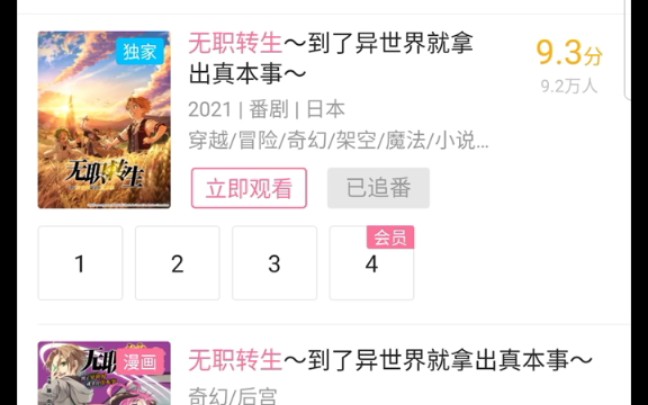648x405 pixels.
Task: Open the 无职转生 anime cover thumbnail
Action: point(104,120)
